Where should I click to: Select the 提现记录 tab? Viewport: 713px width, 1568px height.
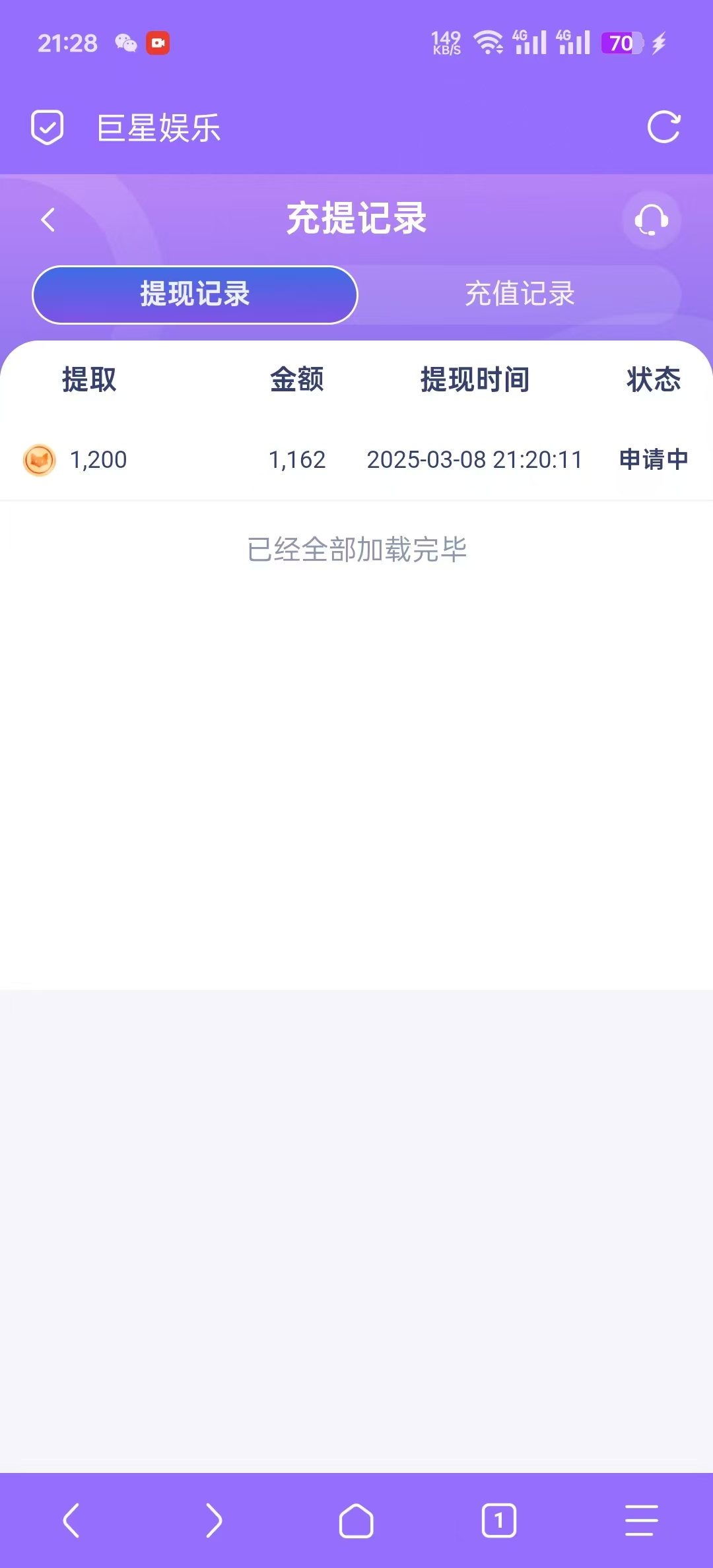195,295
